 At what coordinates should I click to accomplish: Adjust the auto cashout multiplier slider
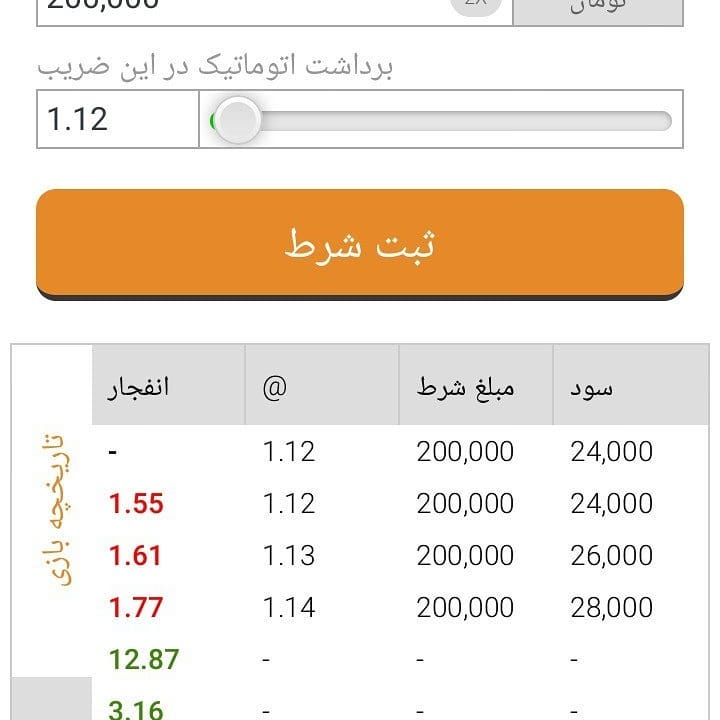pos(237,120)
